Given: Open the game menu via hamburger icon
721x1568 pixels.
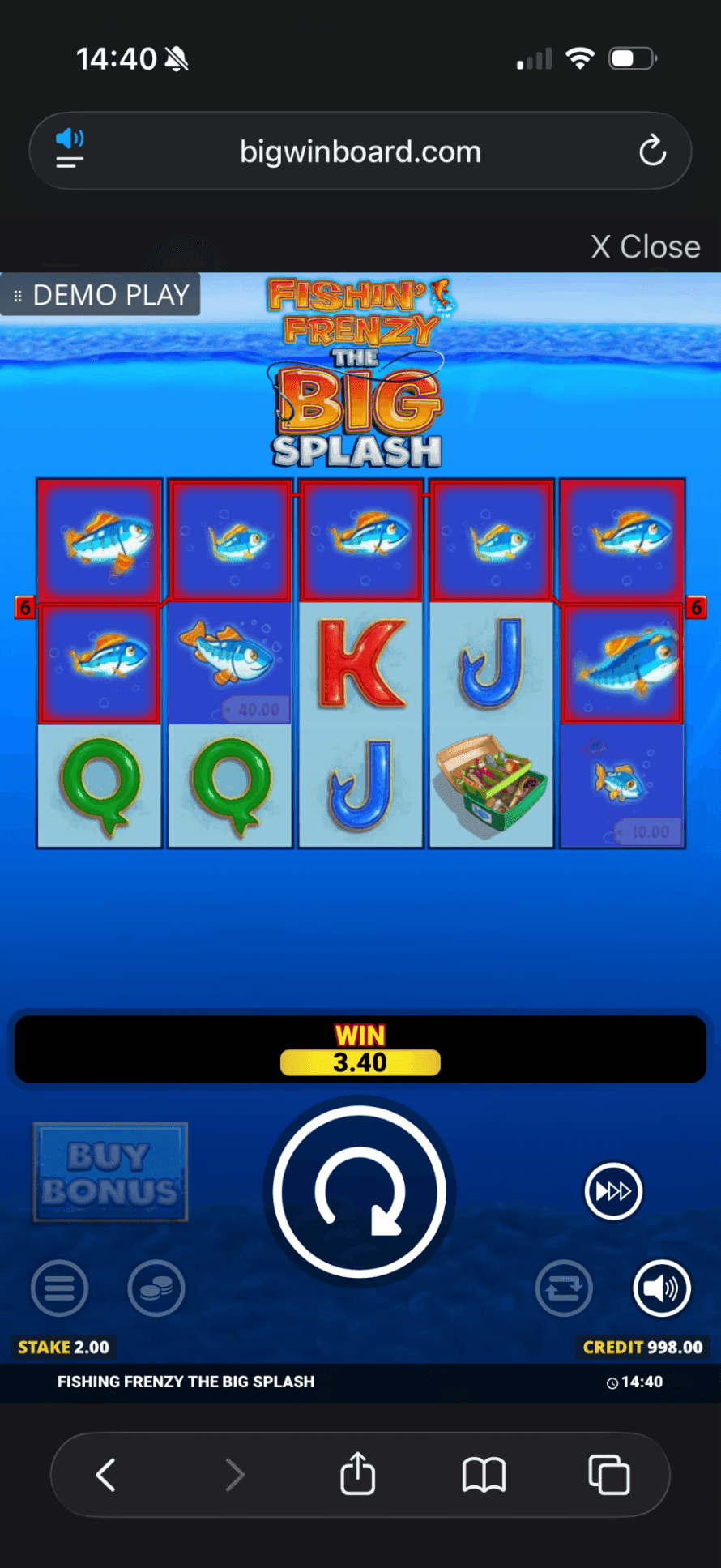Looking at the screenshot, I should 59,1289.
